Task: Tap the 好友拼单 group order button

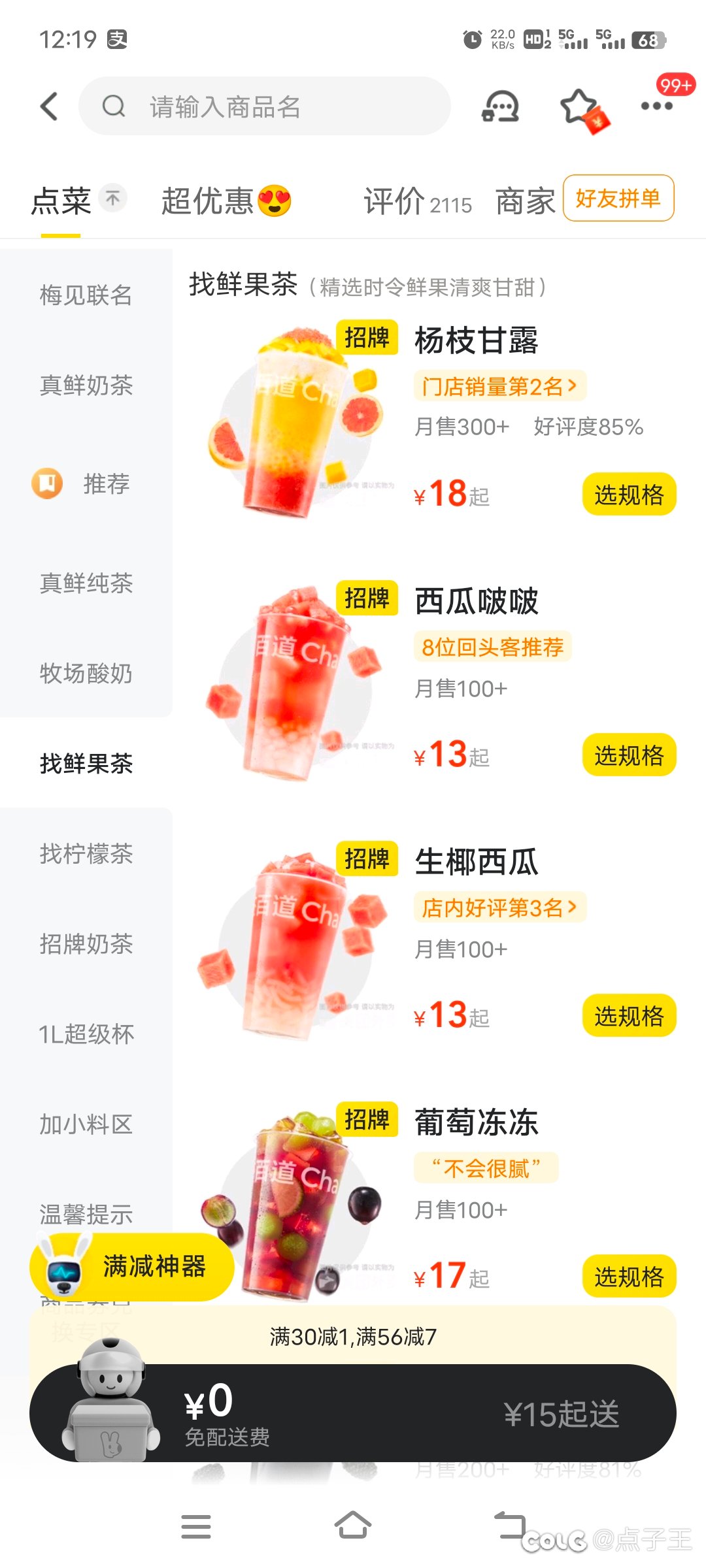Action: coord(618,198)
